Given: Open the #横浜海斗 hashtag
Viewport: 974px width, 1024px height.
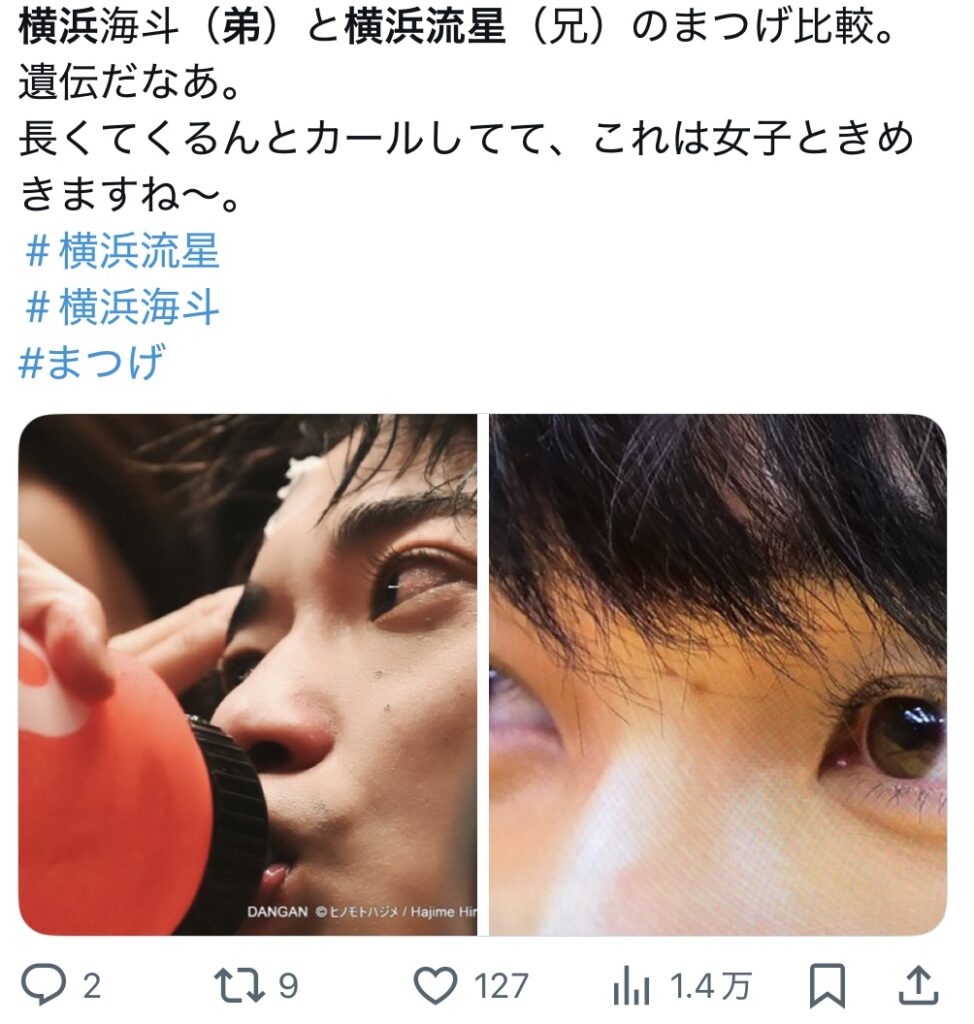Looking at the screenshot, I should pyautogui.click(x=120, y=308).
